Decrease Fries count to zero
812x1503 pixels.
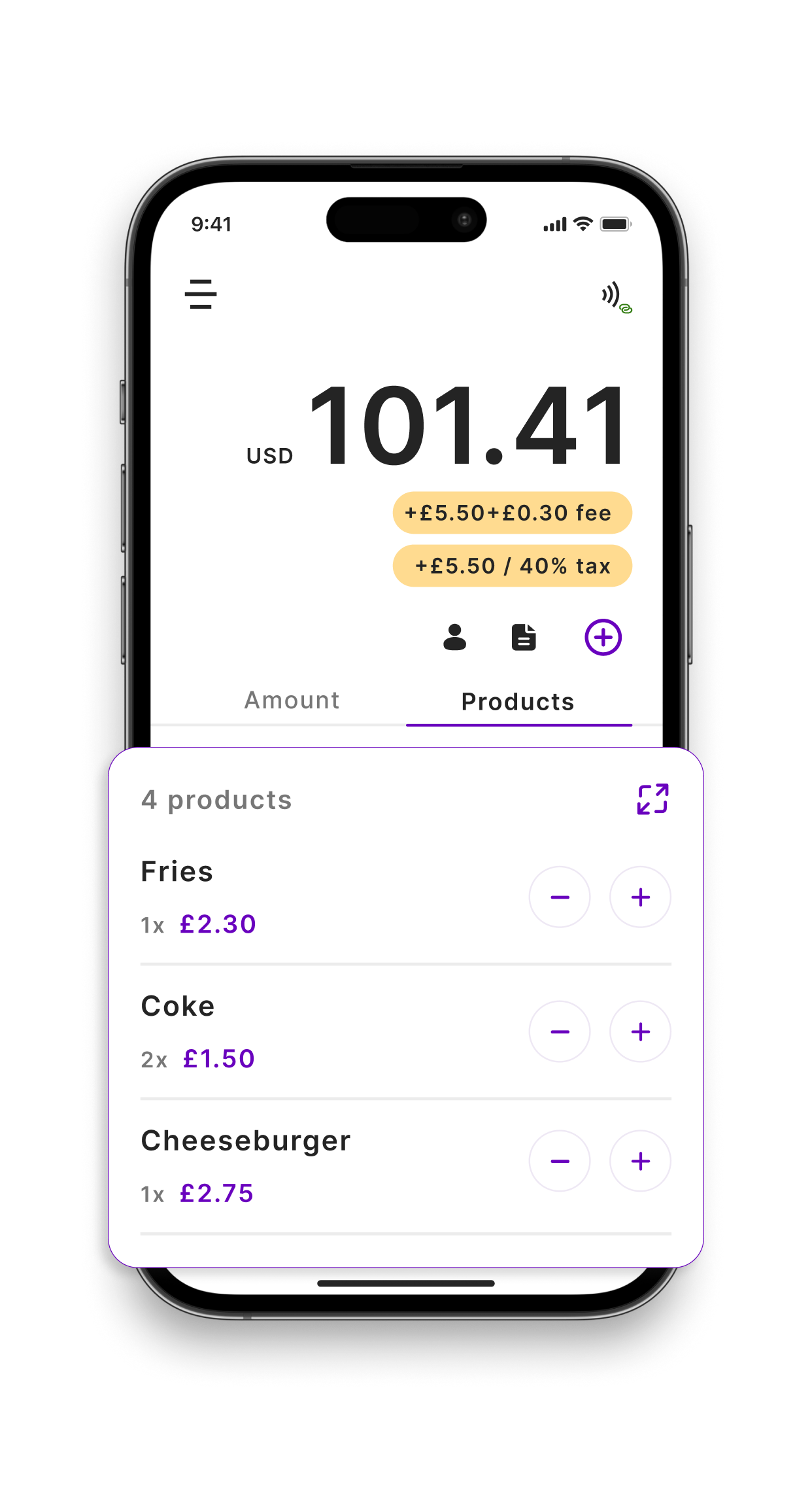coord(560,897)
